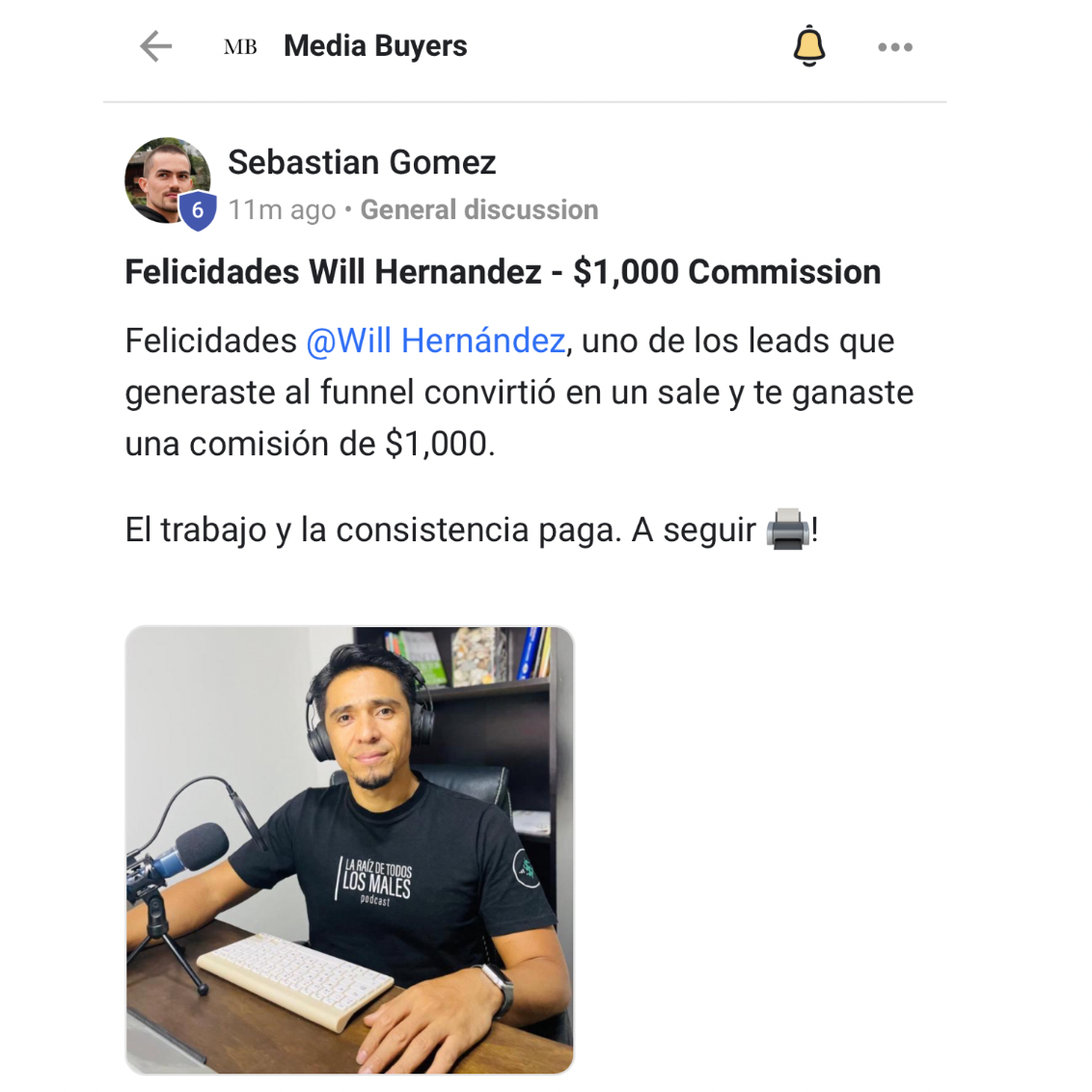The height and width of the screenshot is (1092, 1092).
Task: Open the @Will Hernández mention
Action: pos(435,341)
